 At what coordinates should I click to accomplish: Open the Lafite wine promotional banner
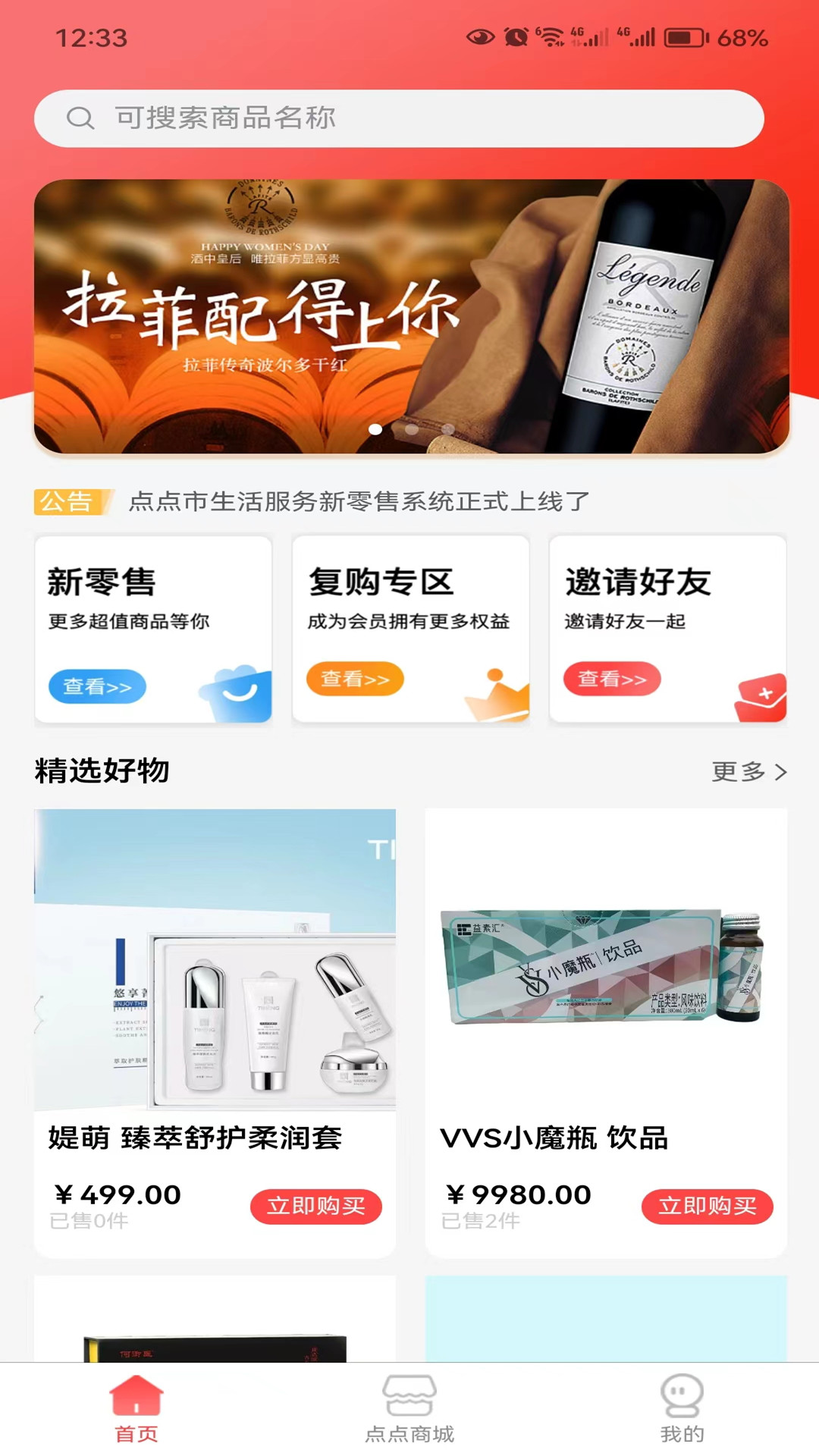411,316
